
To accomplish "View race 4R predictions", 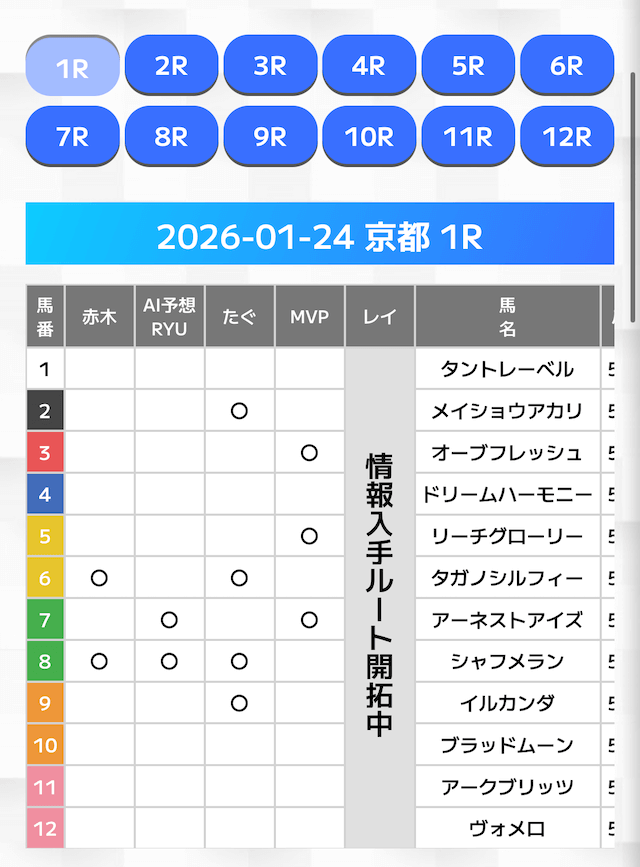I will pos(369,66).
